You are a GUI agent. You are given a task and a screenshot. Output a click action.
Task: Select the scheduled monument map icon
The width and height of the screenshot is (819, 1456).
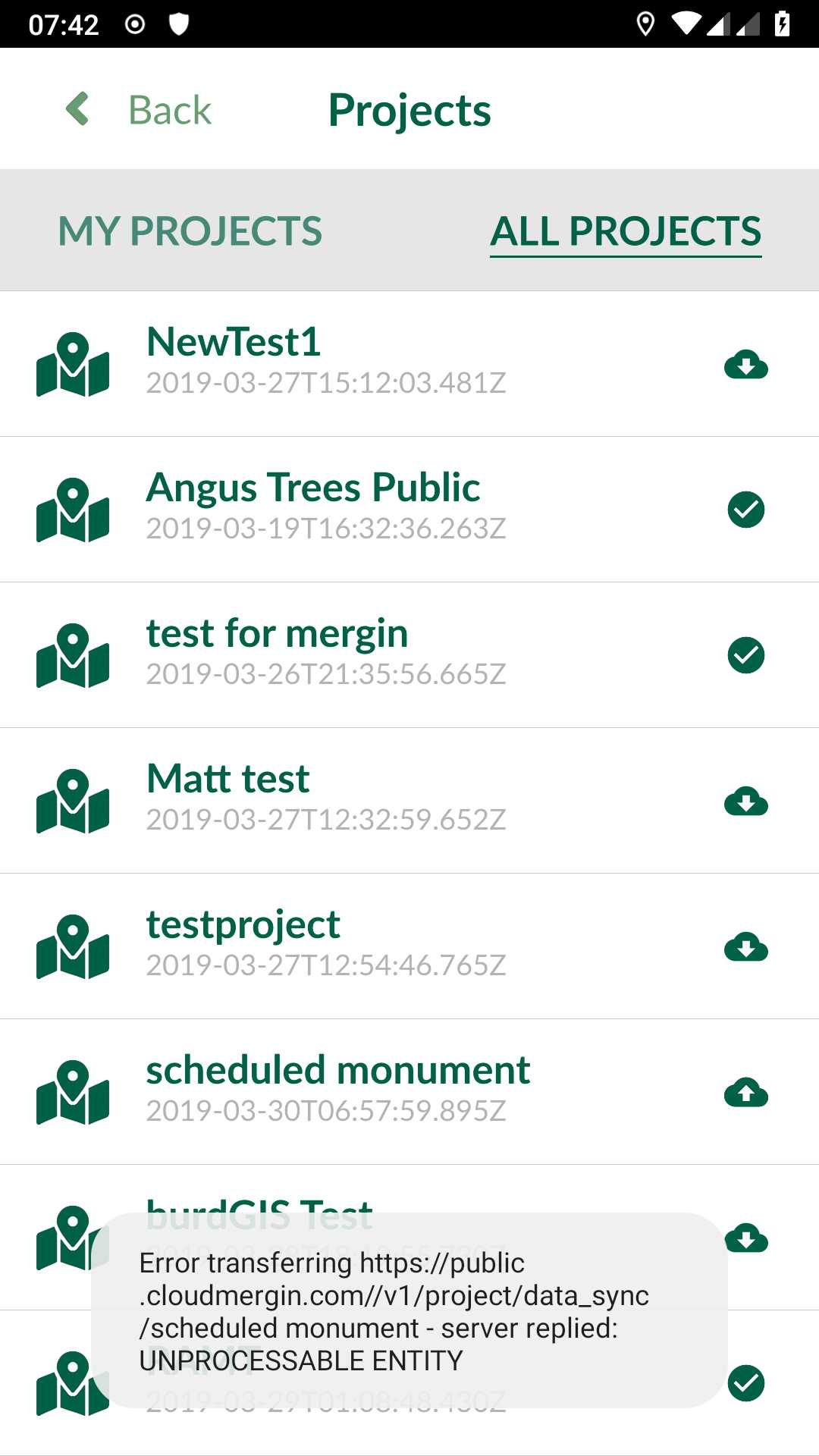coord(74,1093)
